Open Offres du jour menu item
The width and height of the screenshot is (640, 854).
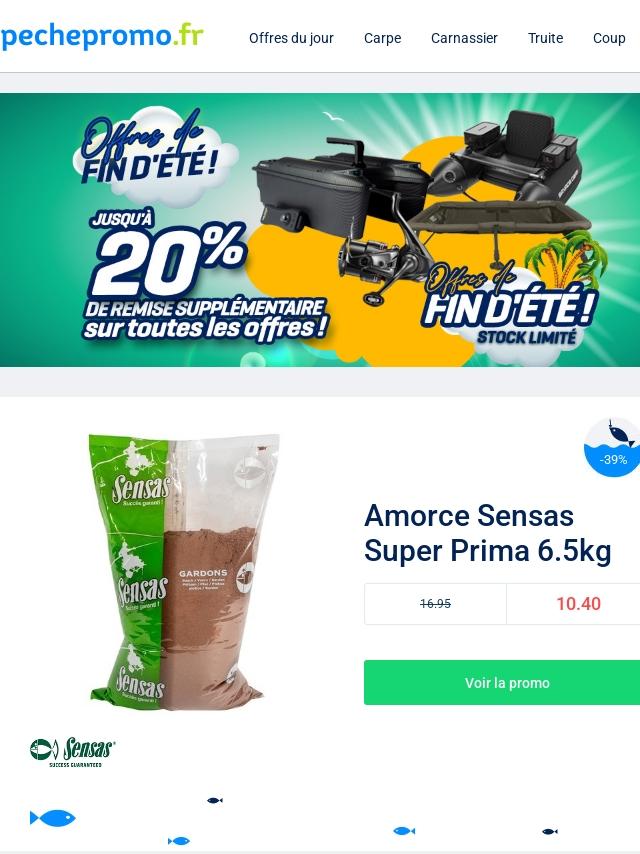pyautogui.click(x=291, y=38)
